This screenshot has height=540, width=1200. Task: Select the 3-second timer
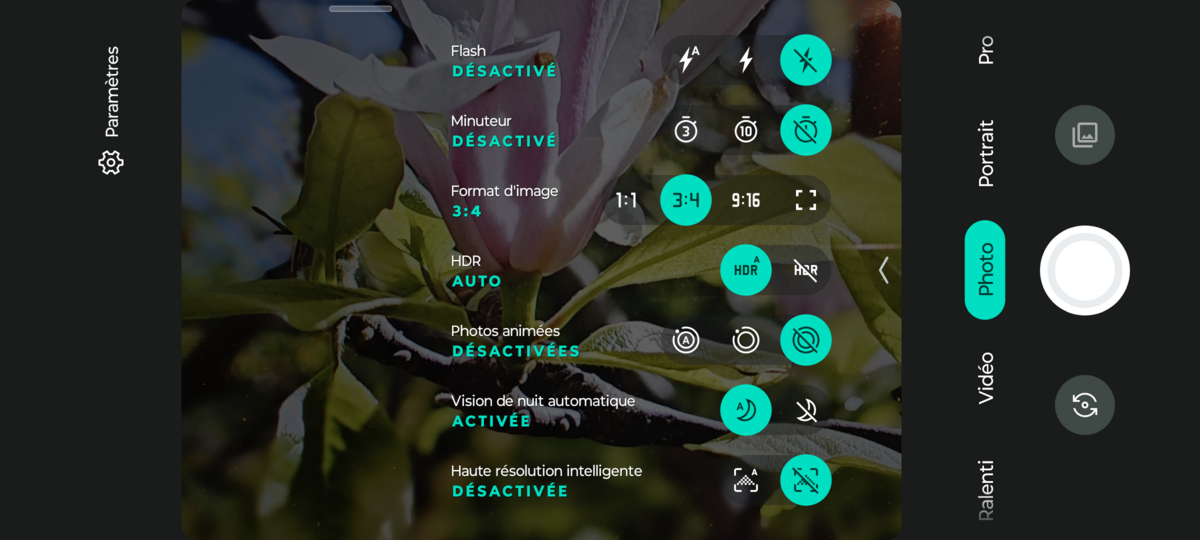point(686,130)
